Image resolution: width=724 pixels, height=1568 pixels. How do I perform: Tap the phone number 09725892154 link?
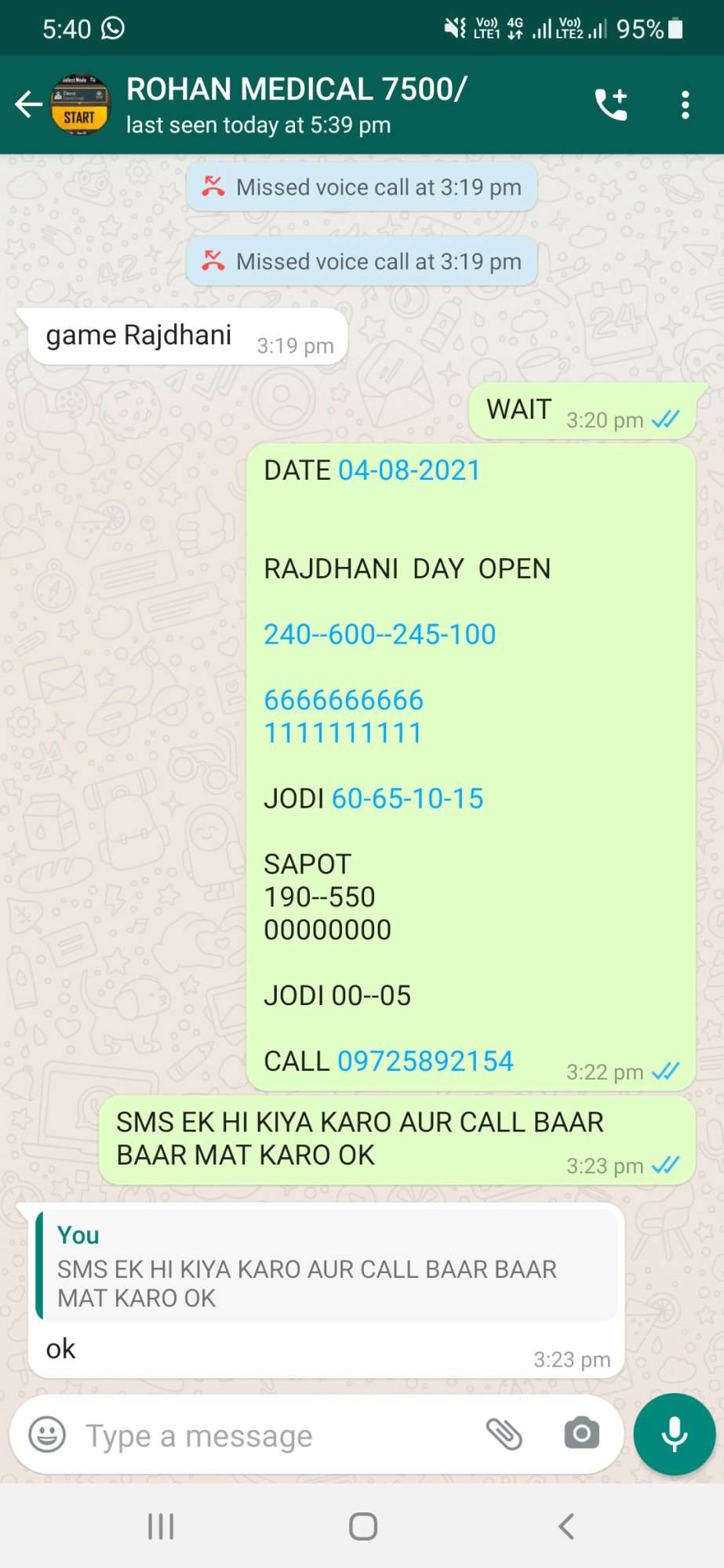[x=425, y=1061]
